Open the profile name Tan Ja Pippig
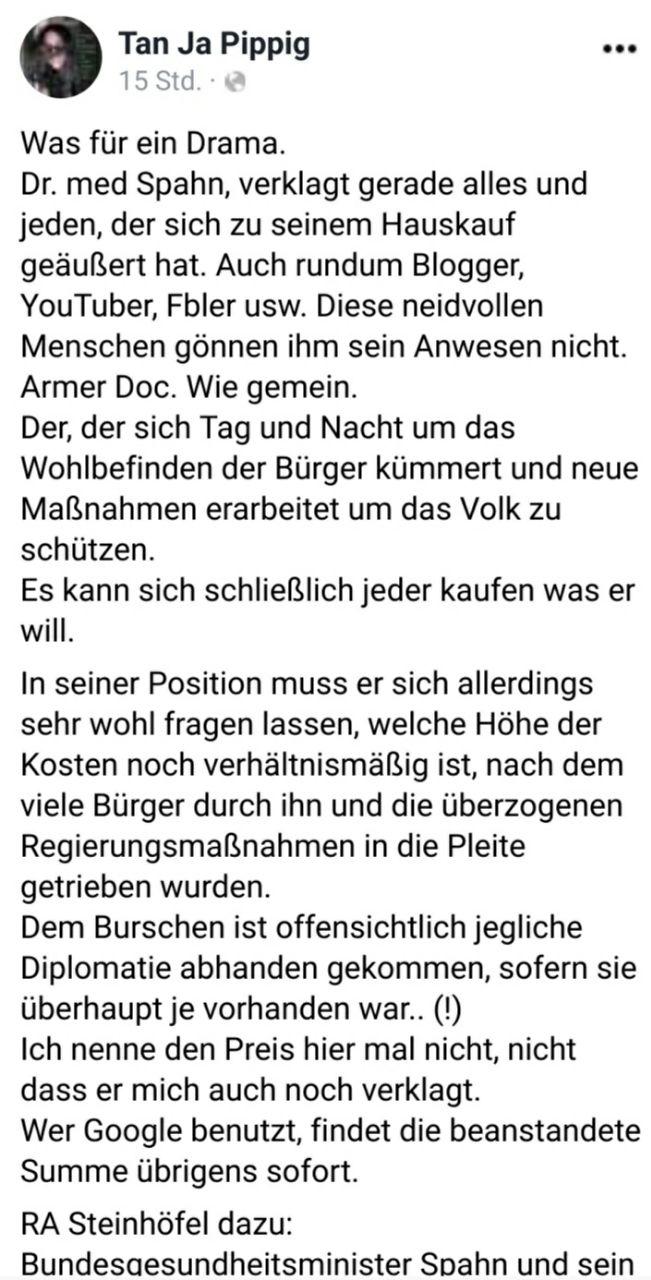This screenshot has width=651, height=1280. click(x=213, y=44)
